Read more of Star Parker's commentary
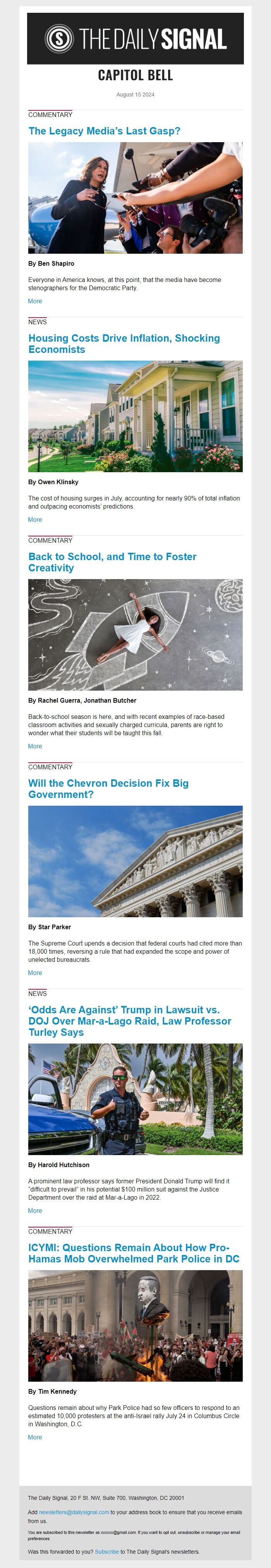 coord(35,973)
